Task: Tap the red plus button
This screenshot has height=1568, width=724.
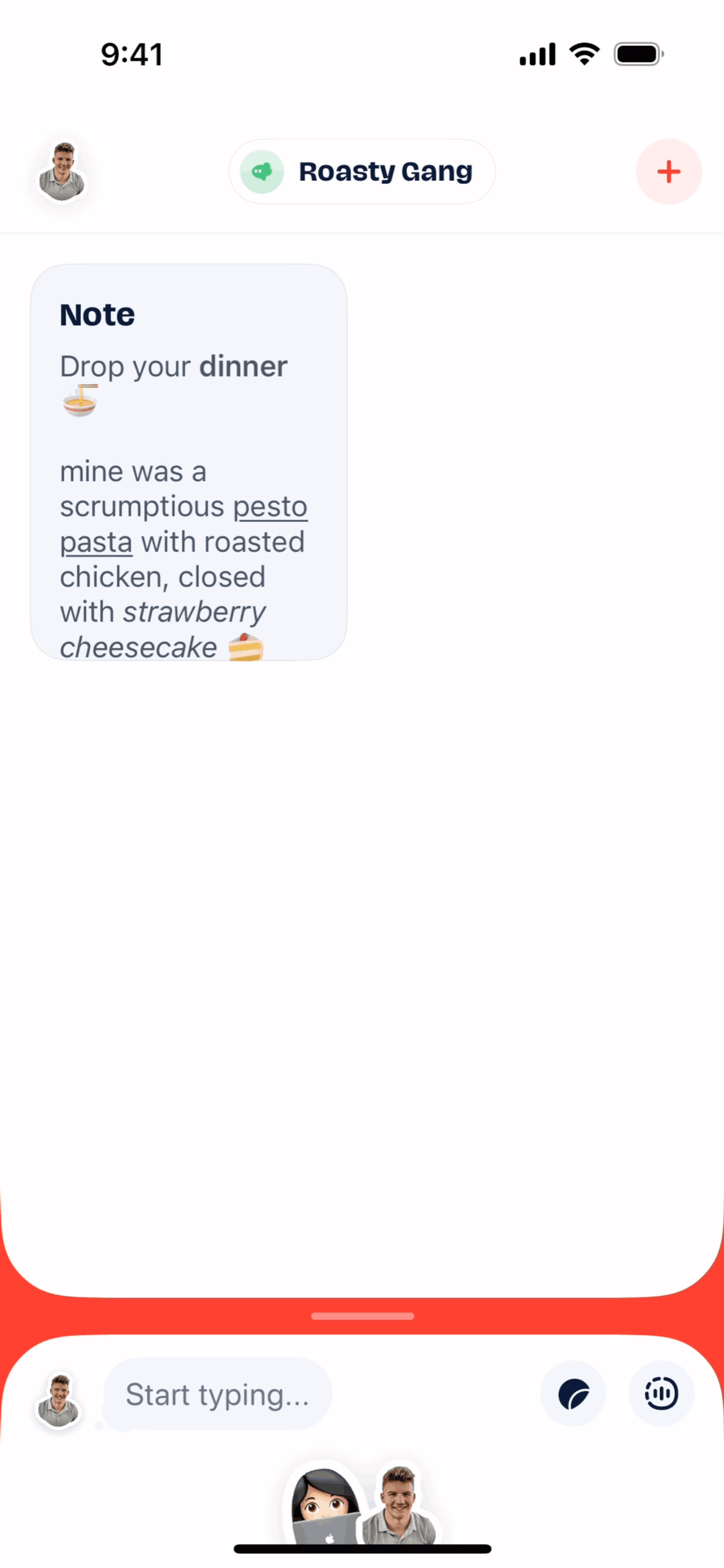Action: pos(668,172)
